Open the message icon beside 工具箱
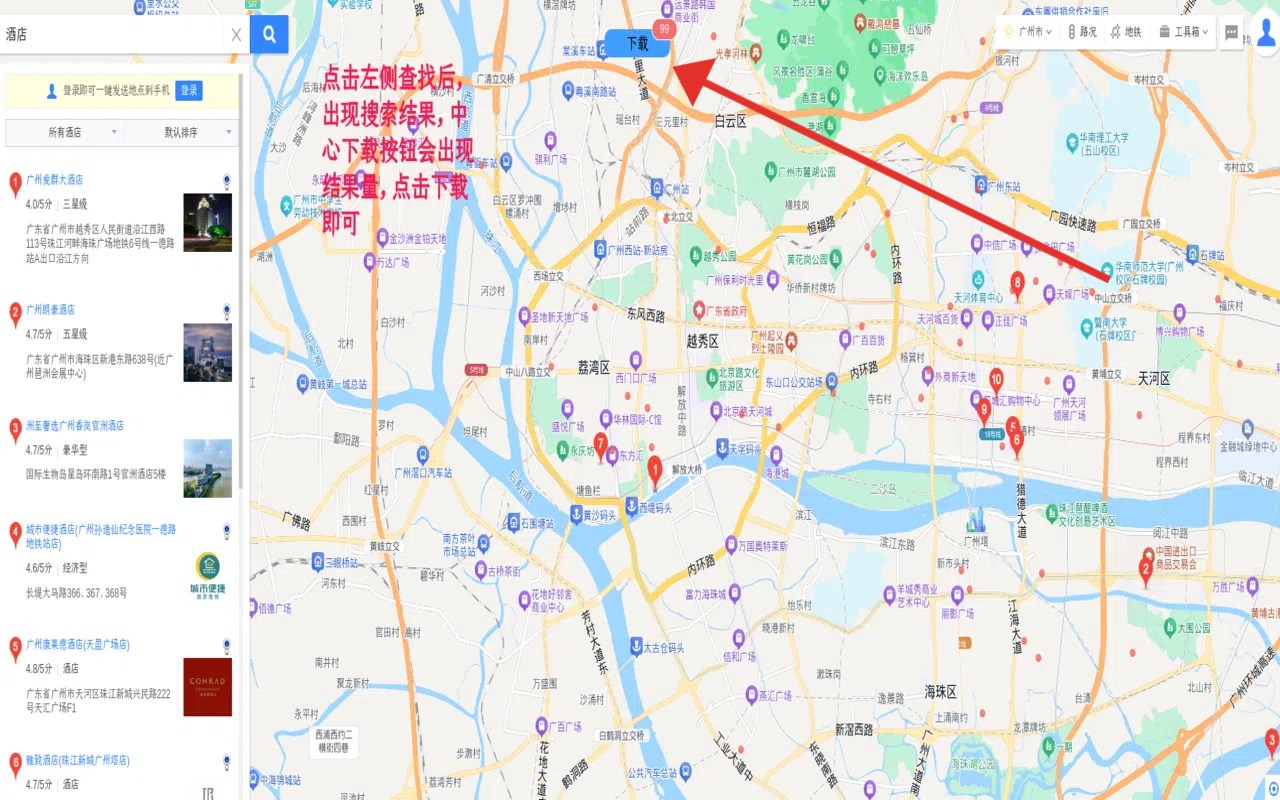 [1232, 32]
